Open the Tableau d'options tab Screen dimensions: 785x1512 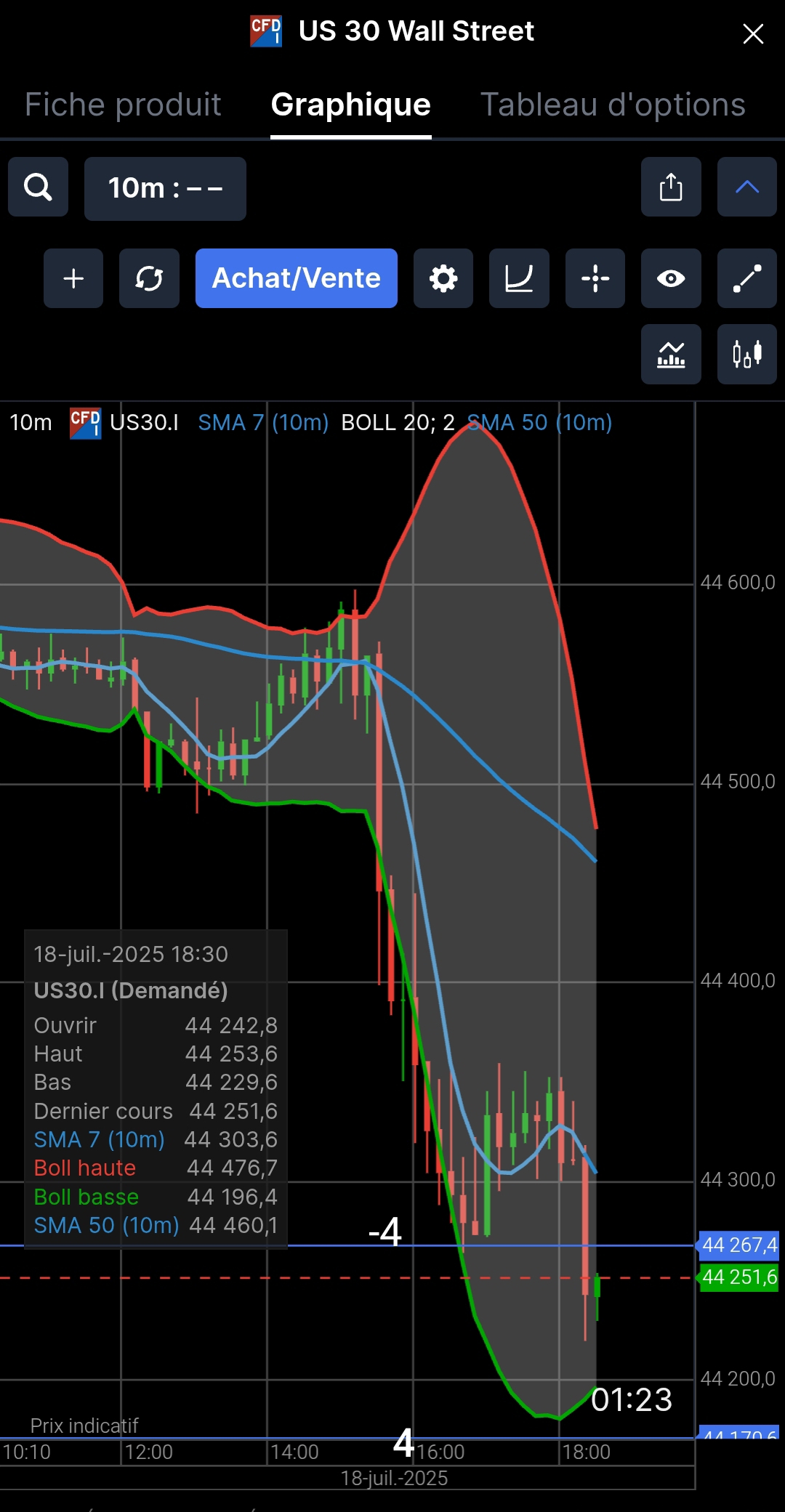[613, 105]
